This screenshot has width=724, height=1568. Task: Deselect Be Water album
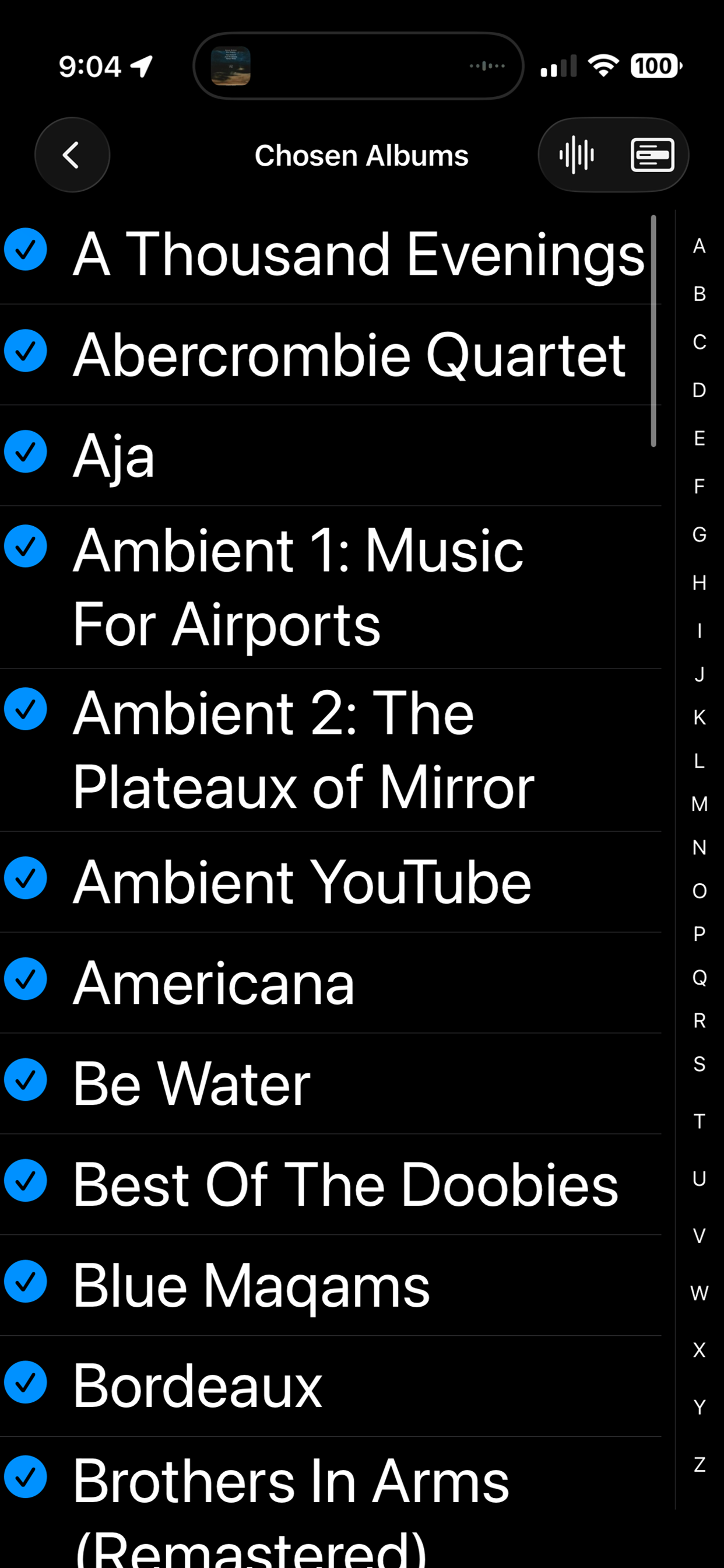26,1080
